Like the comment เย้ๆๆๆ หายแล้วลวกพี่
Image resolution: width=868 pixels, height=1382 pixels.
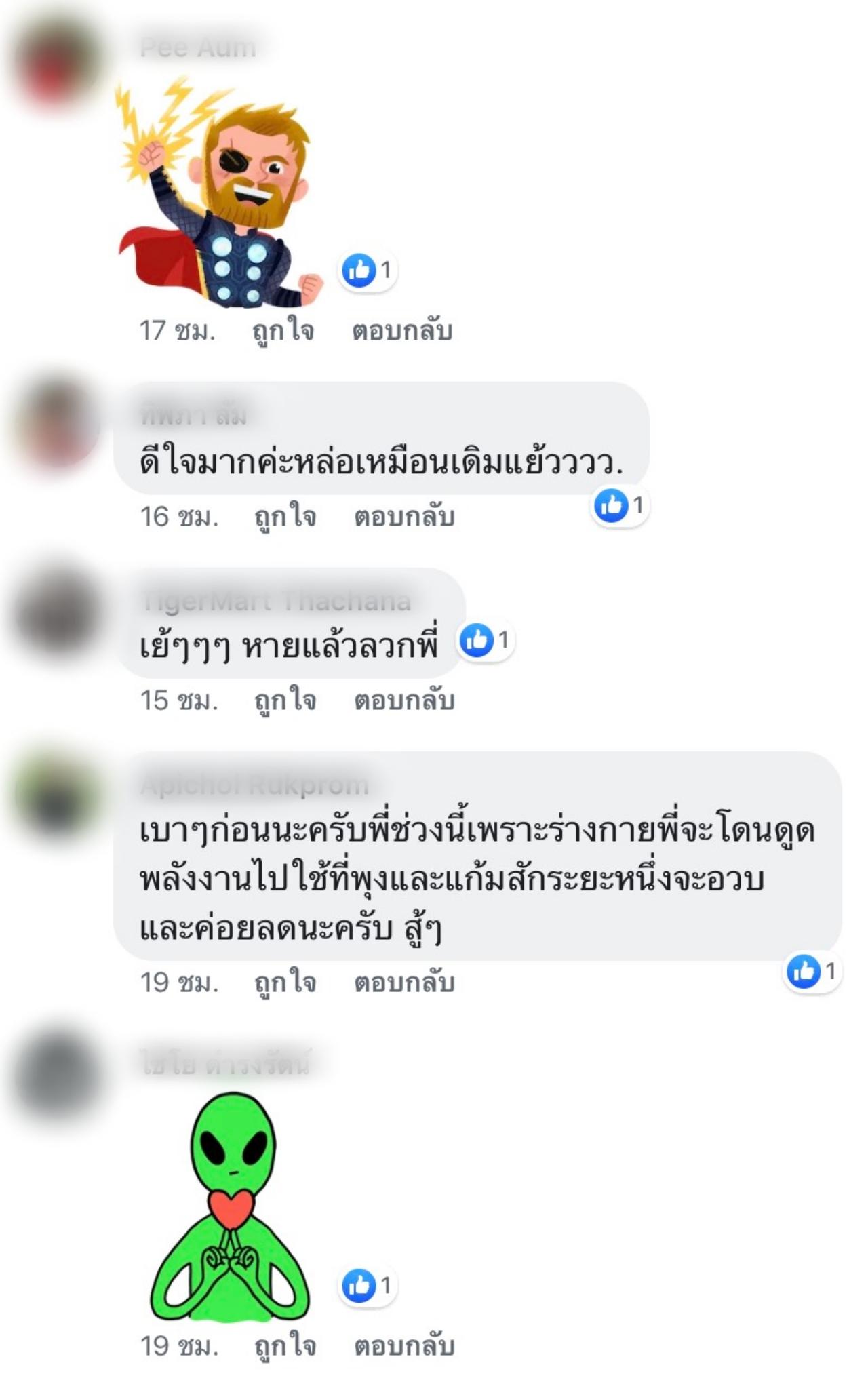[285, 700]
